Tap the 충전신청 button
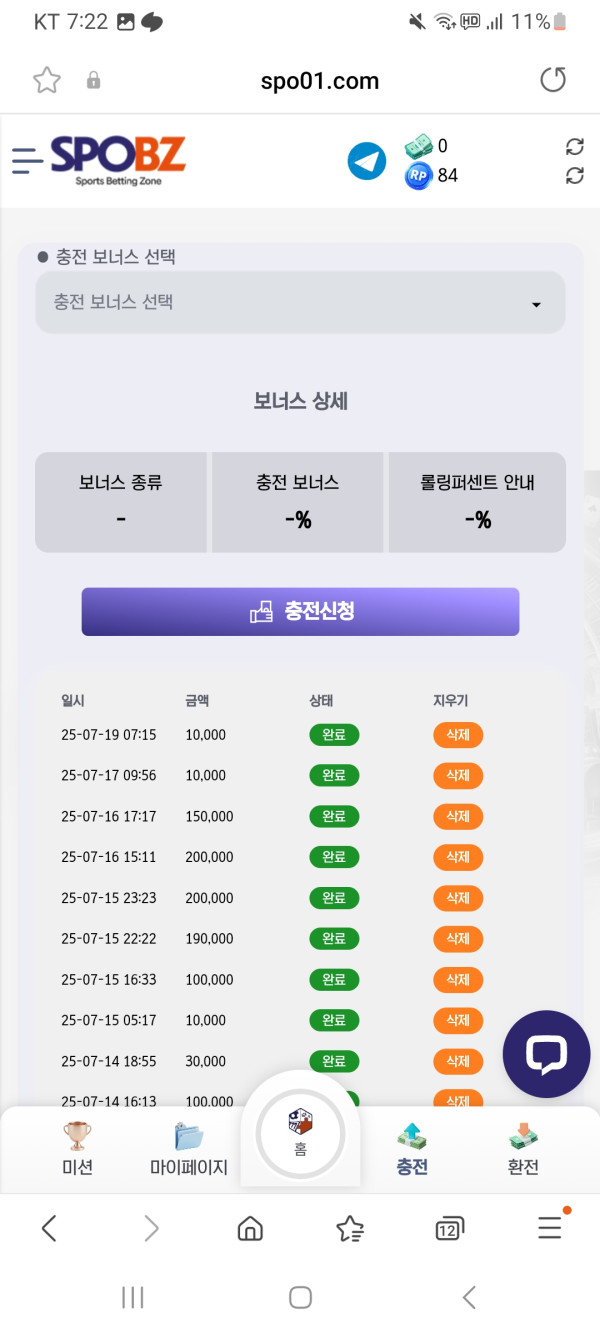 point(300,612)
